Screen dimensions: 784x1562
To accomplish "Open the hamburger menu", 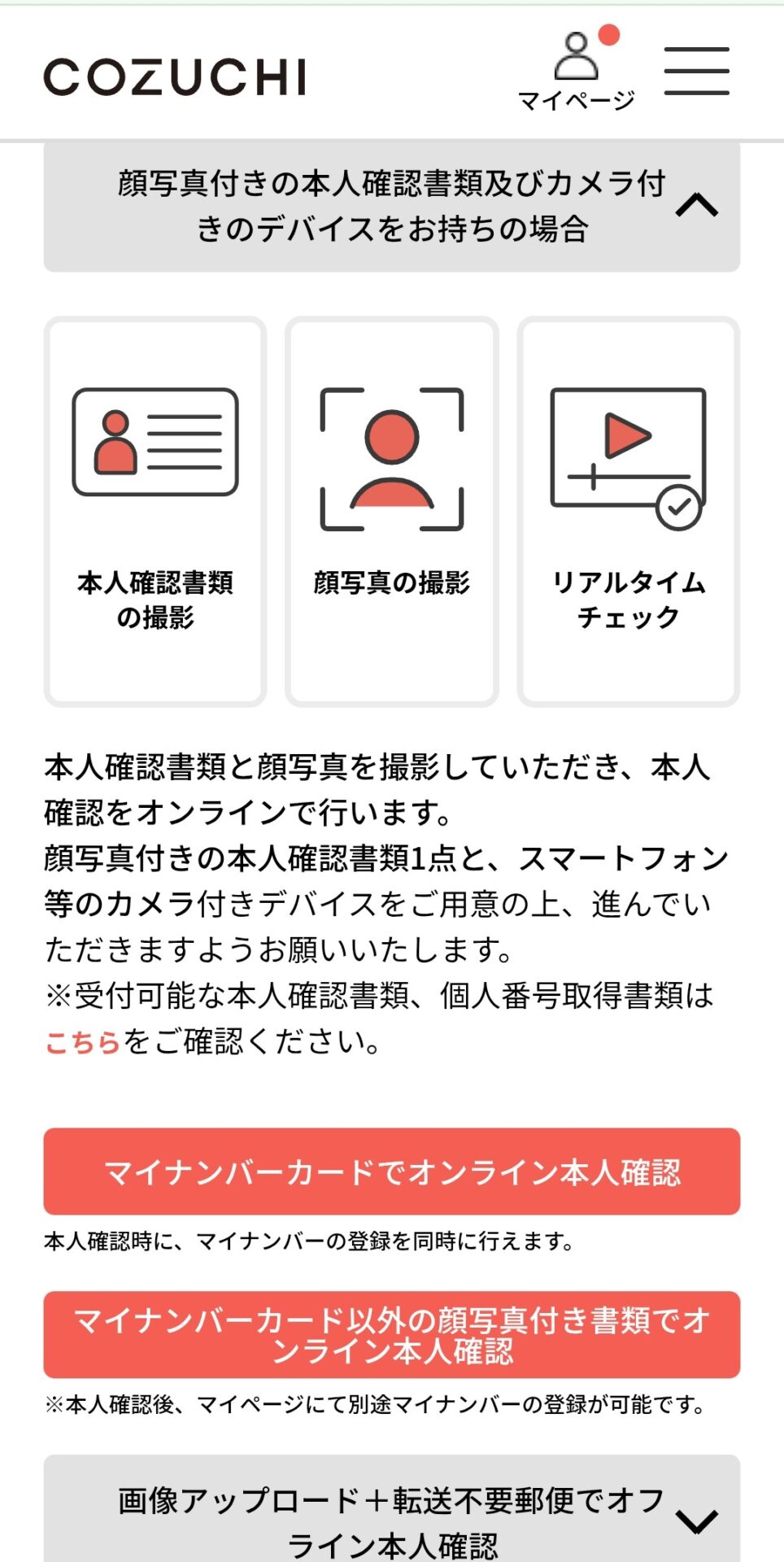I will pos(696,71).
